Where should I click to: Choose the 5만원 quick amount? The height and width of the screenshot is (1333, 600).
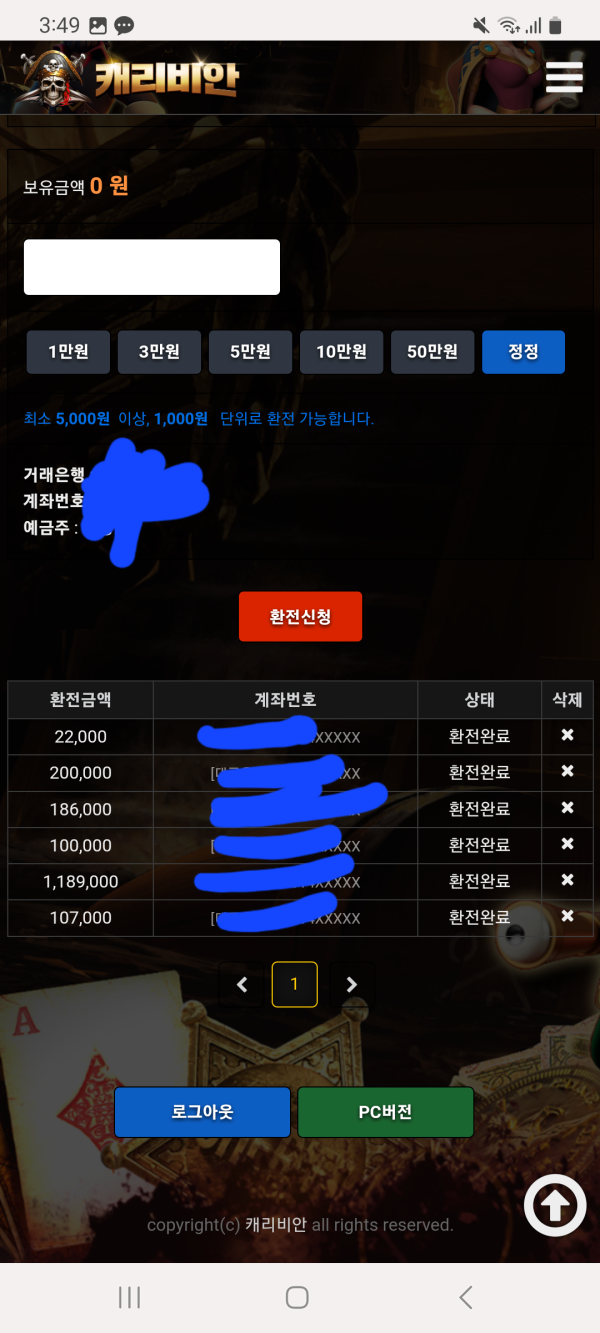tap(250, 352)
